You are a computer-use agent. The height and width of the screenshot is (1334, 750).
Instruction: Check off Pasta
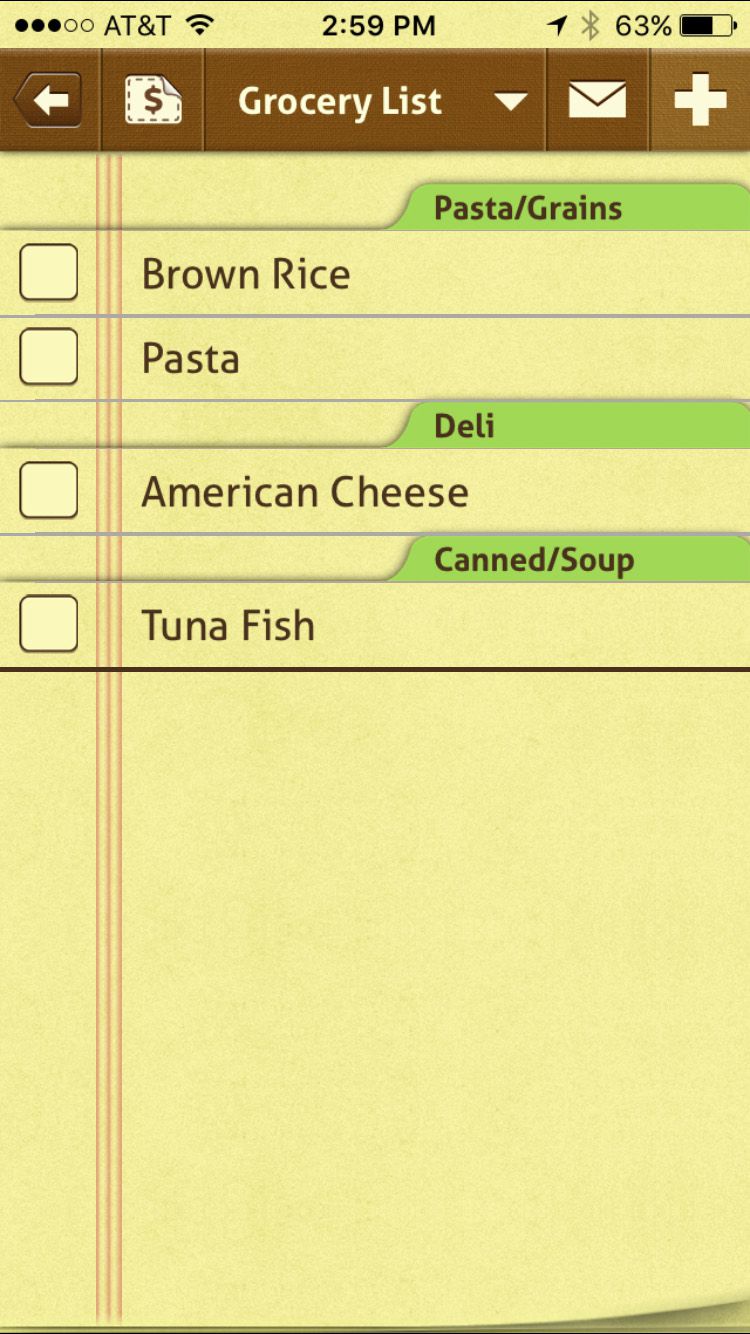click(x=49, y=357)
